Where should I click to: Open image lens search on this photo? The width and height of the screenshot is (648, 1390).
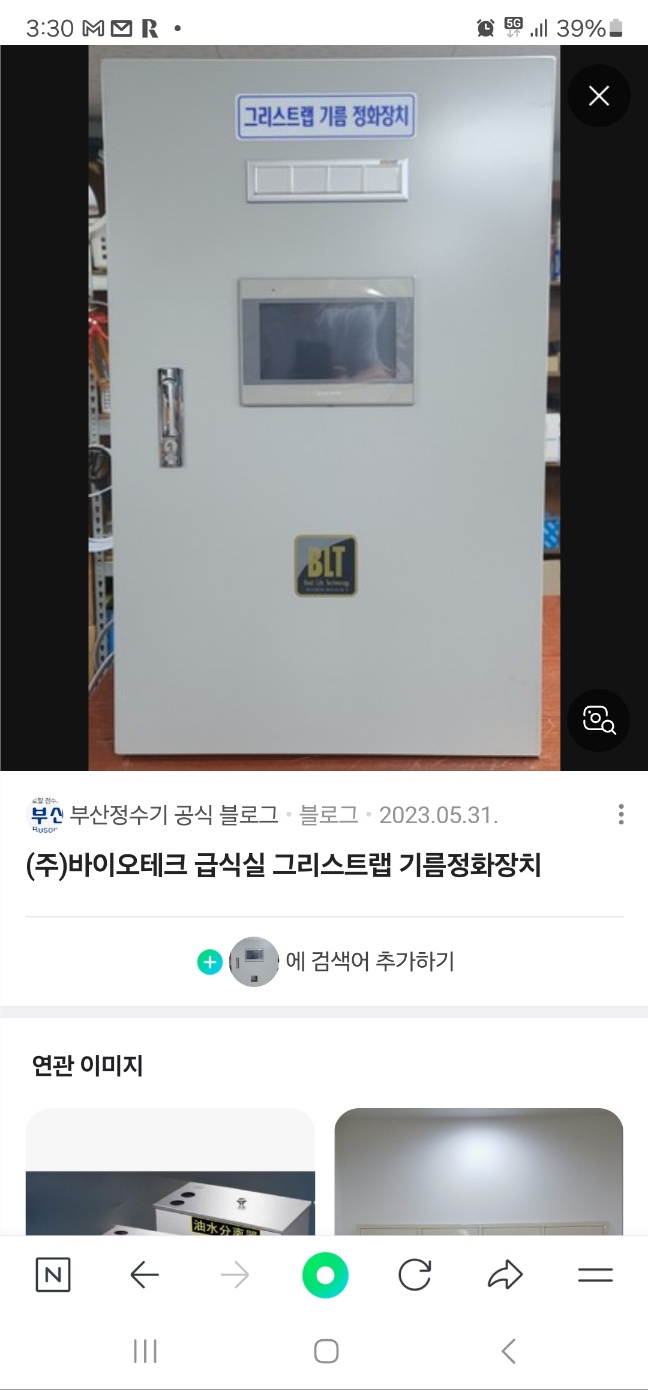598,720
